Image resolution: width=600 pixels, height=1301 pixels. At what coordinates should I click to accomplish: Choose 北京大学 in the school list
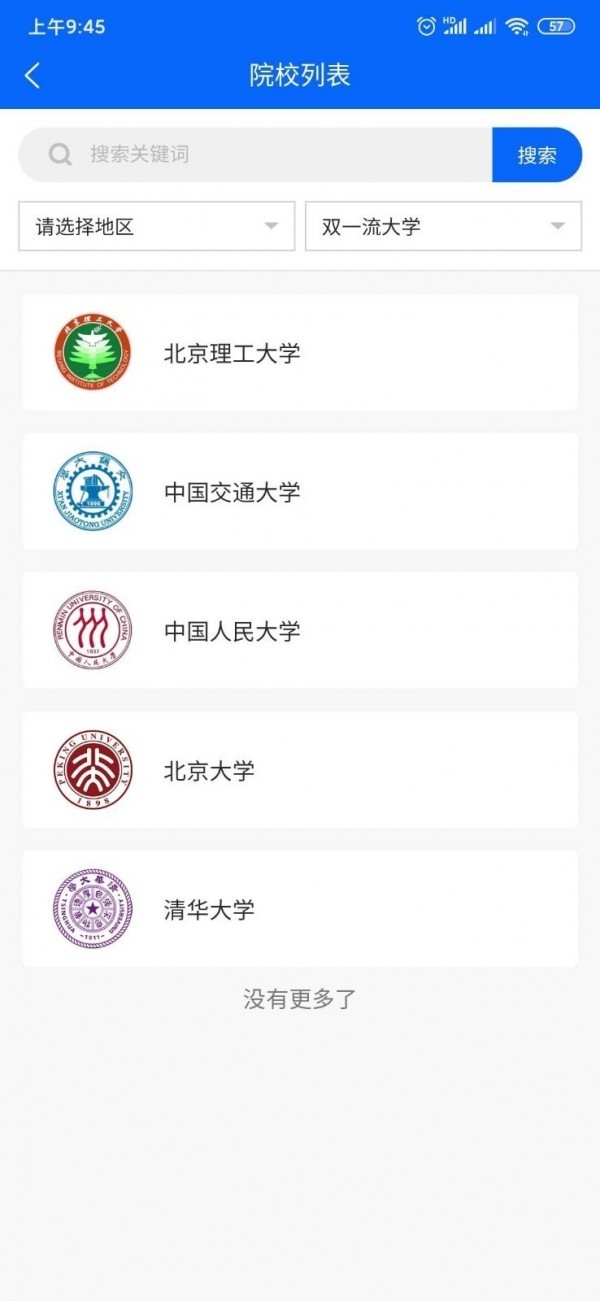click(300, 770)
